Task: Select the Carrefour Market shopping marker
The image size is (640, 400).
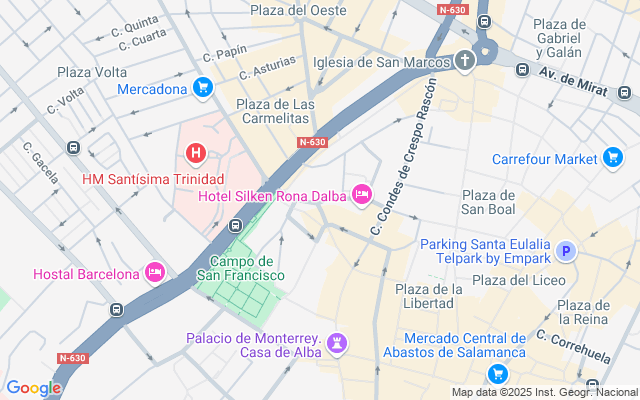Action: click(x=613, y=157)
